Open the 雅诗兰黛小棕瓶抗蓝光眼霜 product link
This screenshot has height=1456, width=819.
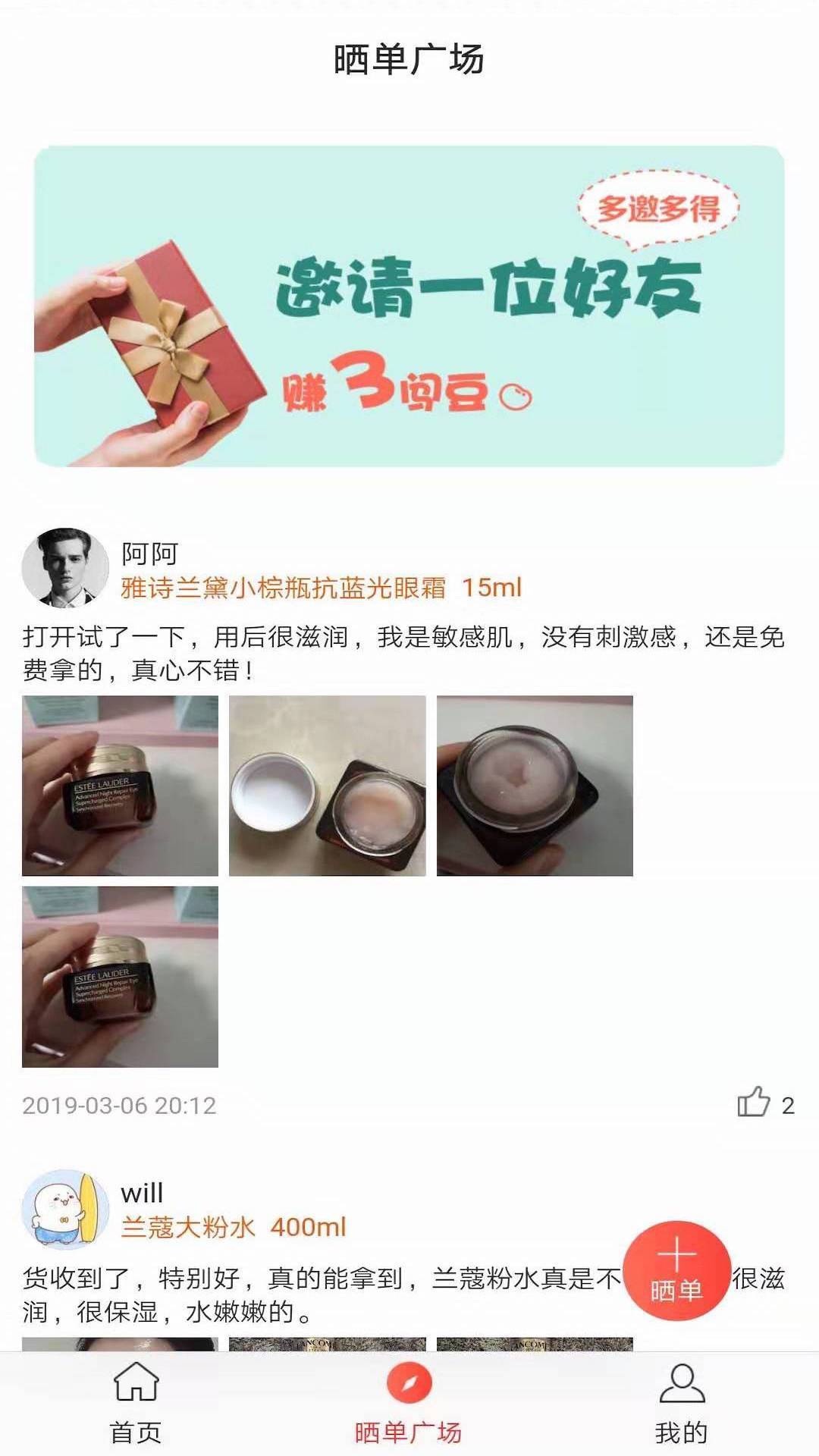[321, 588]
